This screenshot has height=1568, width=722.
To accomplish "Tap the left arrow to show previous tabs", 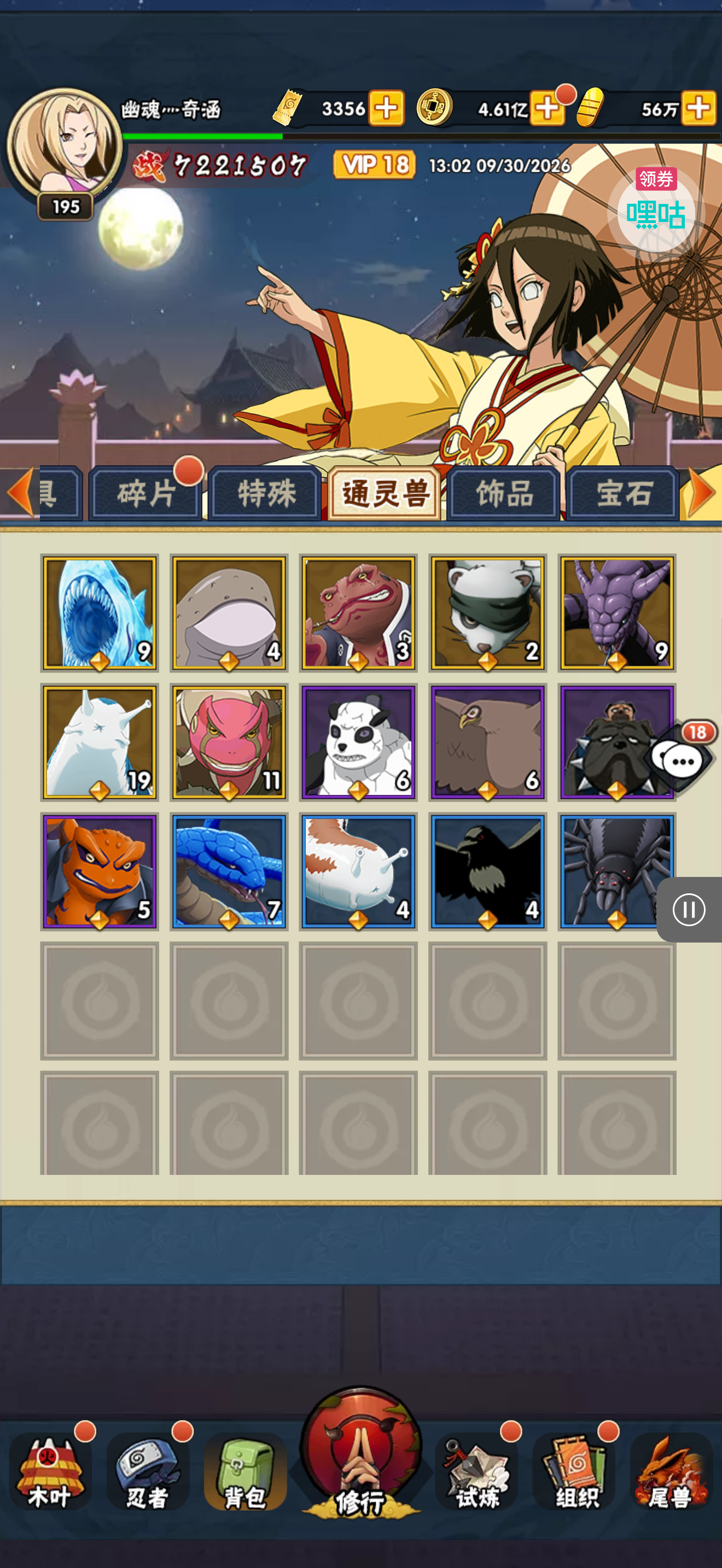I will pos(20,493).
